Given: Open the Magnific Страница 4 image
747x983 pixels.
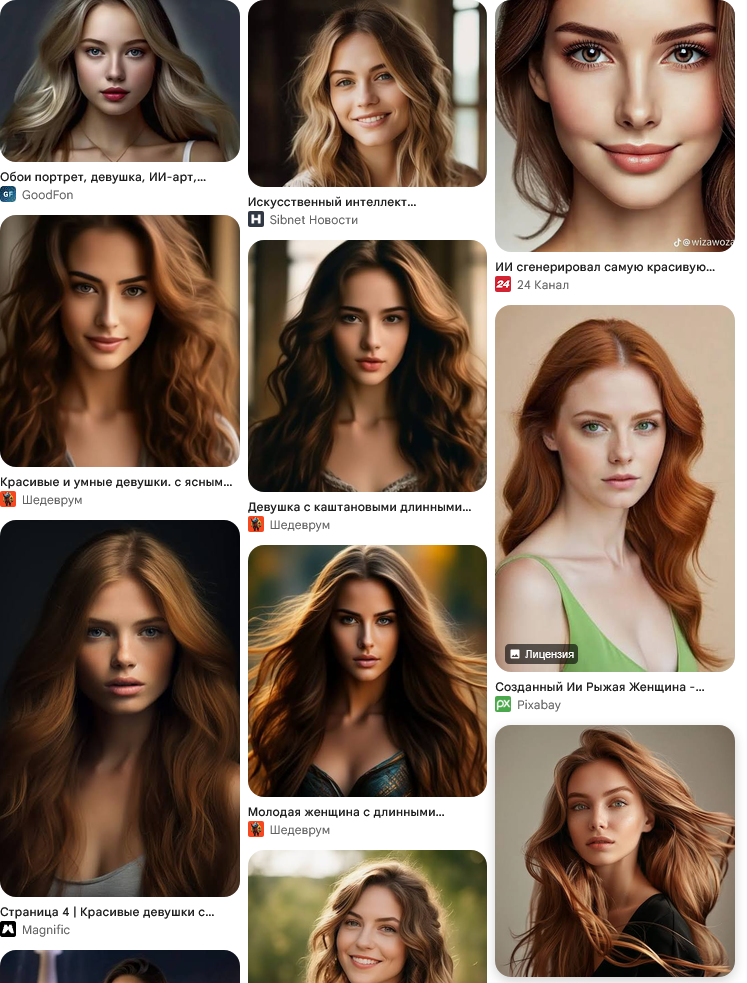Looking at the screenshot, I should [x=120, y=708].
